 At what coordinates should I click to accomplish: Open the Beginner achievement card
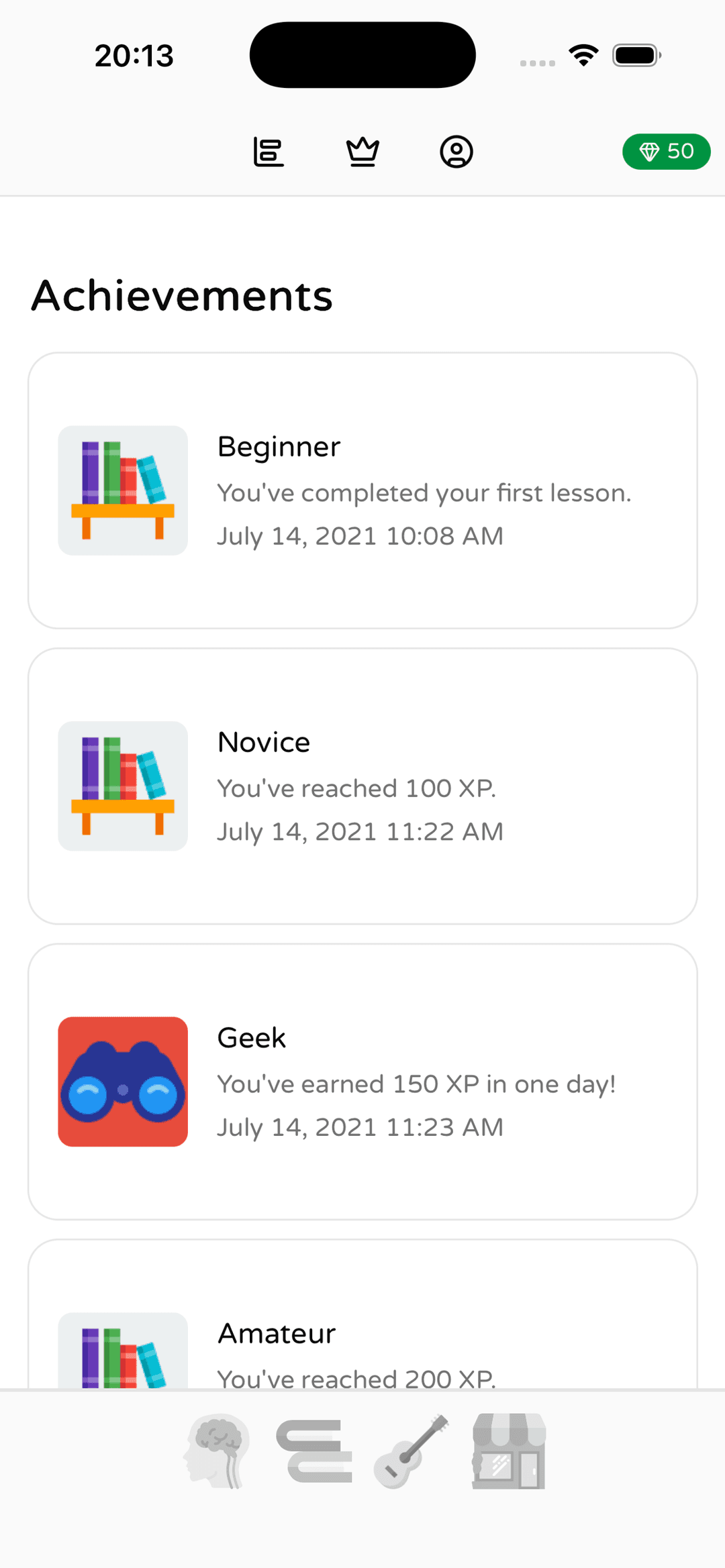tap(362, 490)
